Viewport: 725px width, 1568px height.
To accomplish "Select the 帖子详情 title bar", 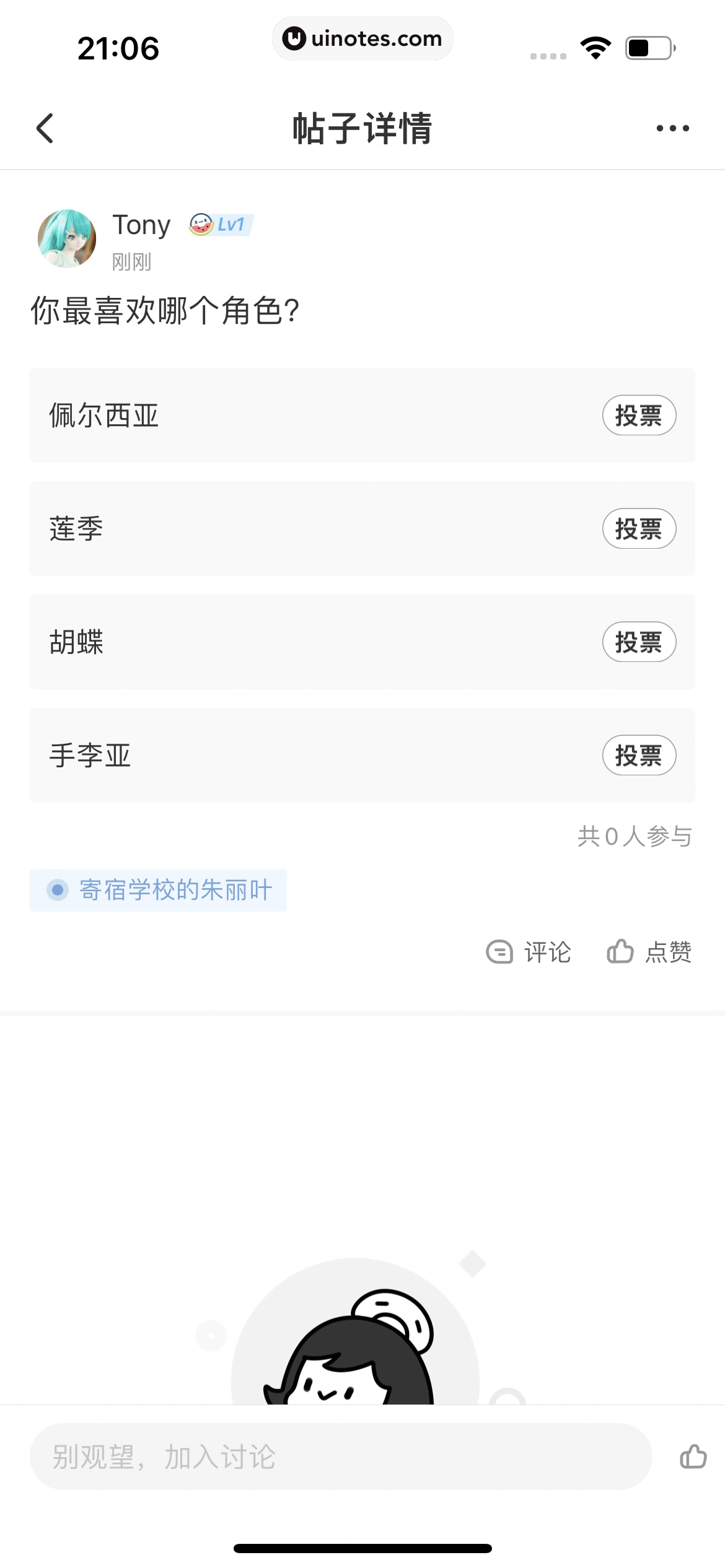I will 362,128.
